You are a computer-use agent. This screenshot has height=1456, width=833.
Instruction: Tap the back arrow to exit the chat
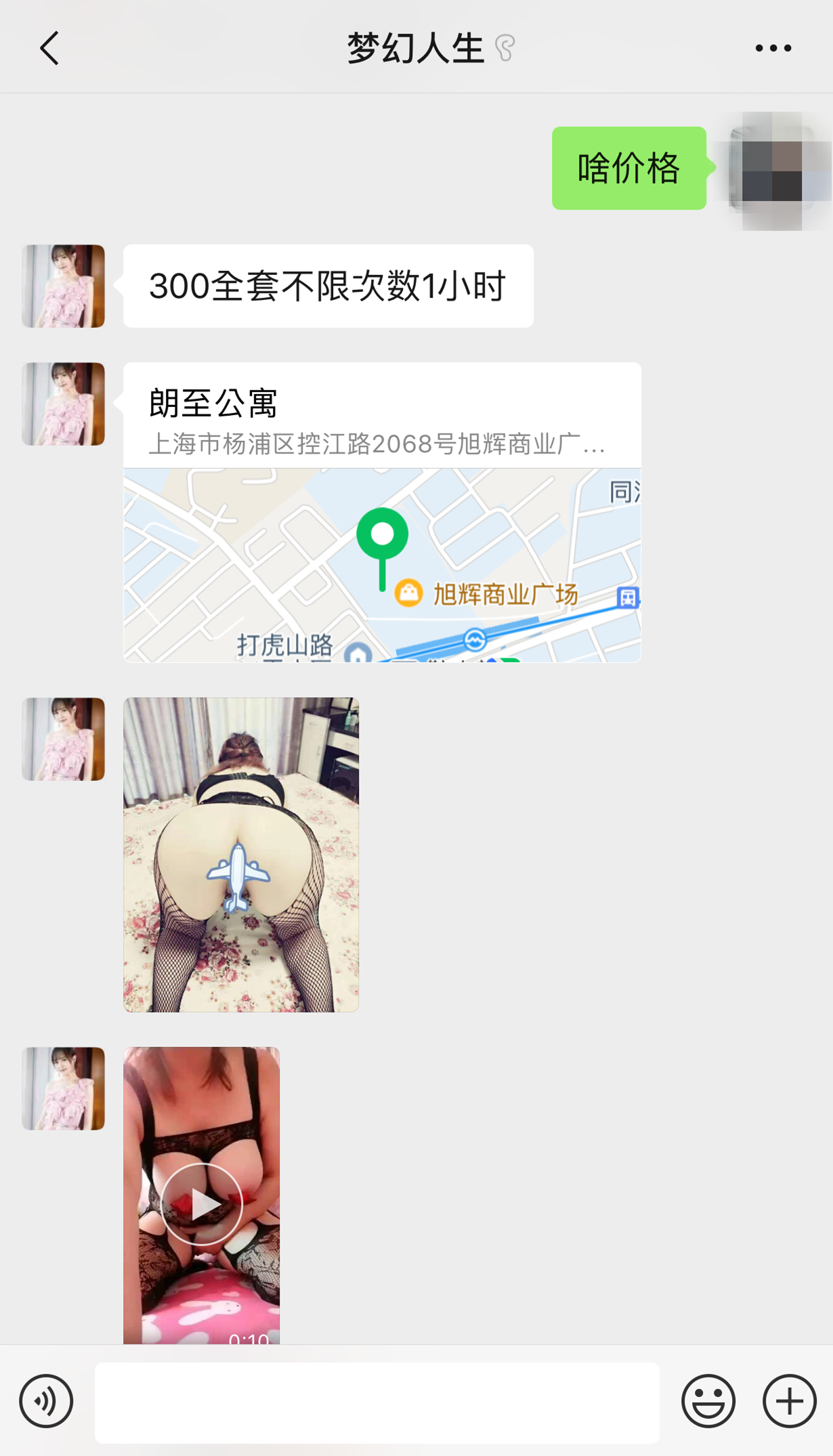pyautogui.click(x=48, y=47)
